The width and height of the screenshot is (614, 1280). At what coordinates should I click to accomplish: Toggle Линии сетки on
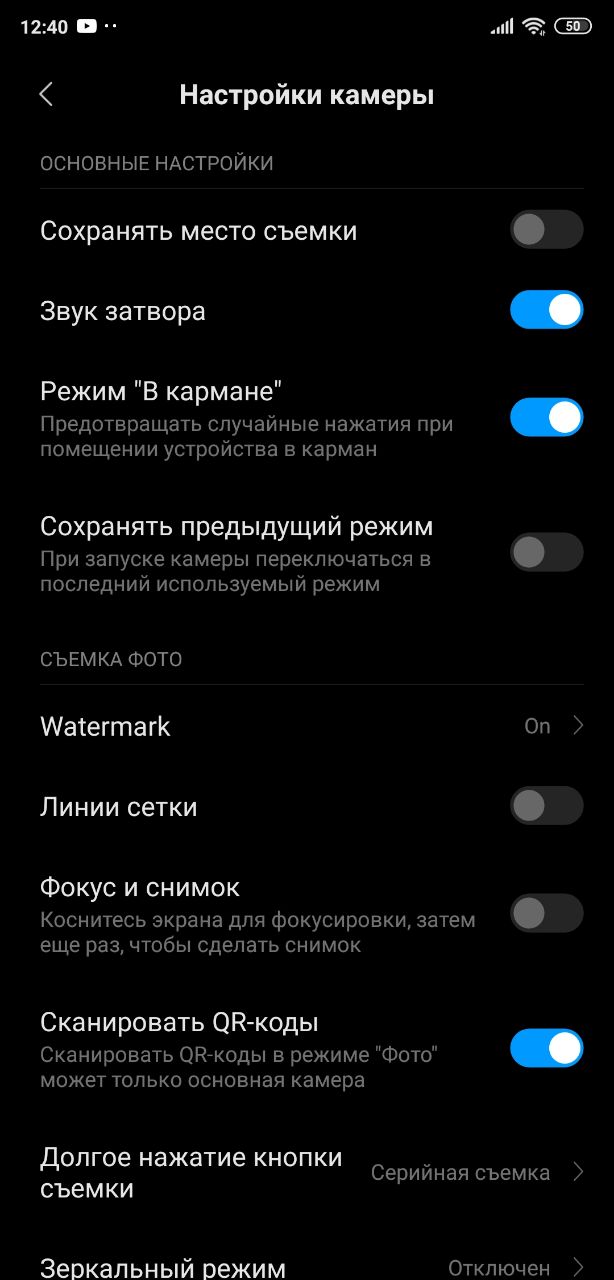pos(546,806)
